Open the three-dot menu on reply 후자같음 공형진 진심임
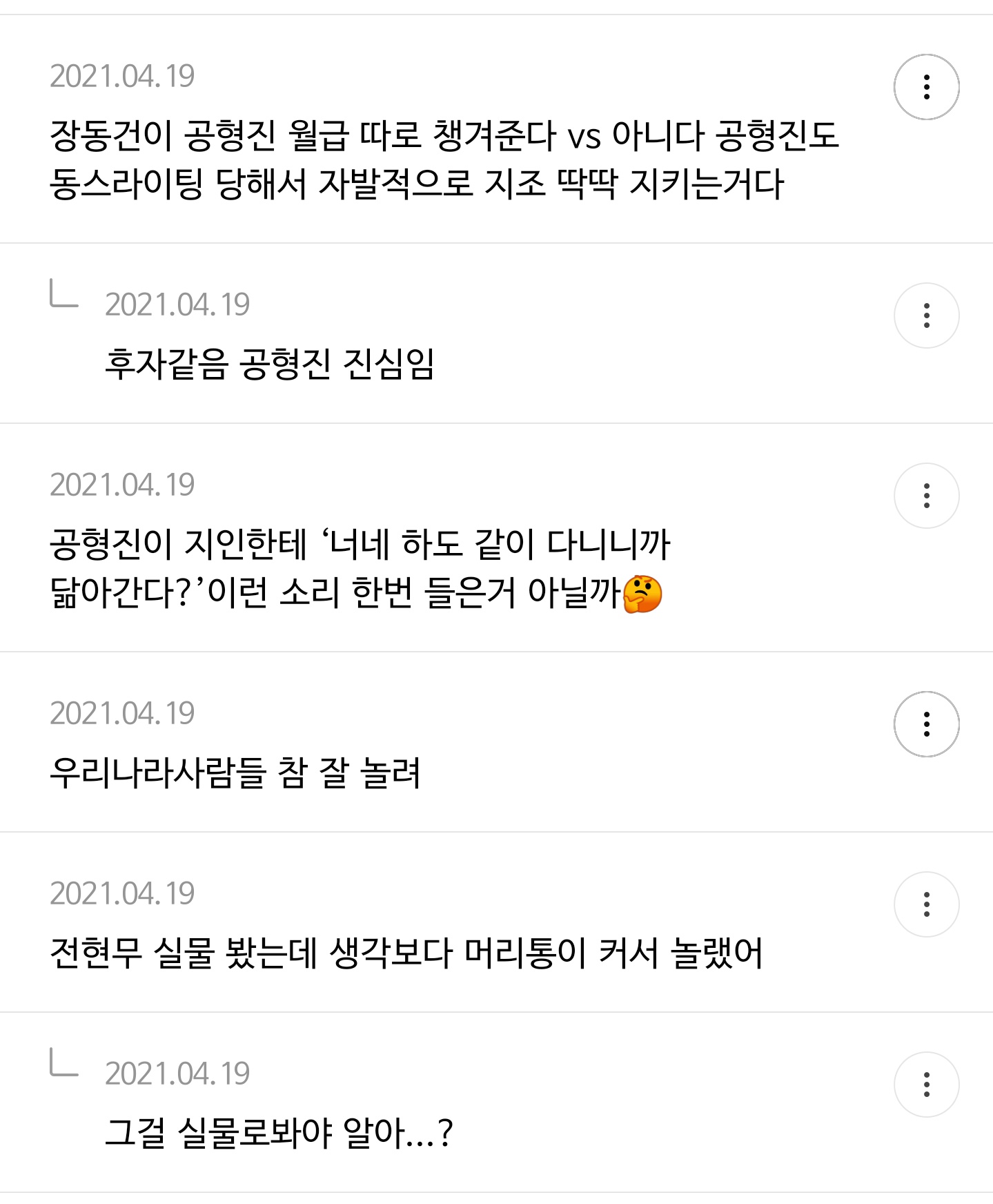The height and width of the screenshot is (1204, 993). 926,315
